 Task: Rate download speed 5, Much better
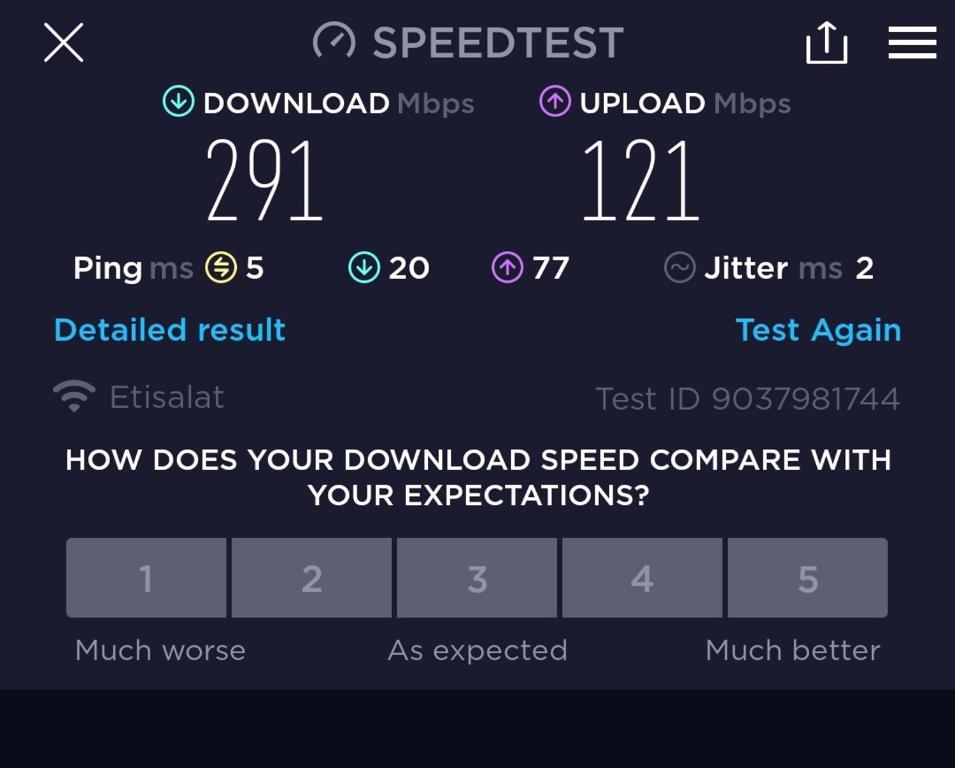pyautogui.click(x=807, y=578)
